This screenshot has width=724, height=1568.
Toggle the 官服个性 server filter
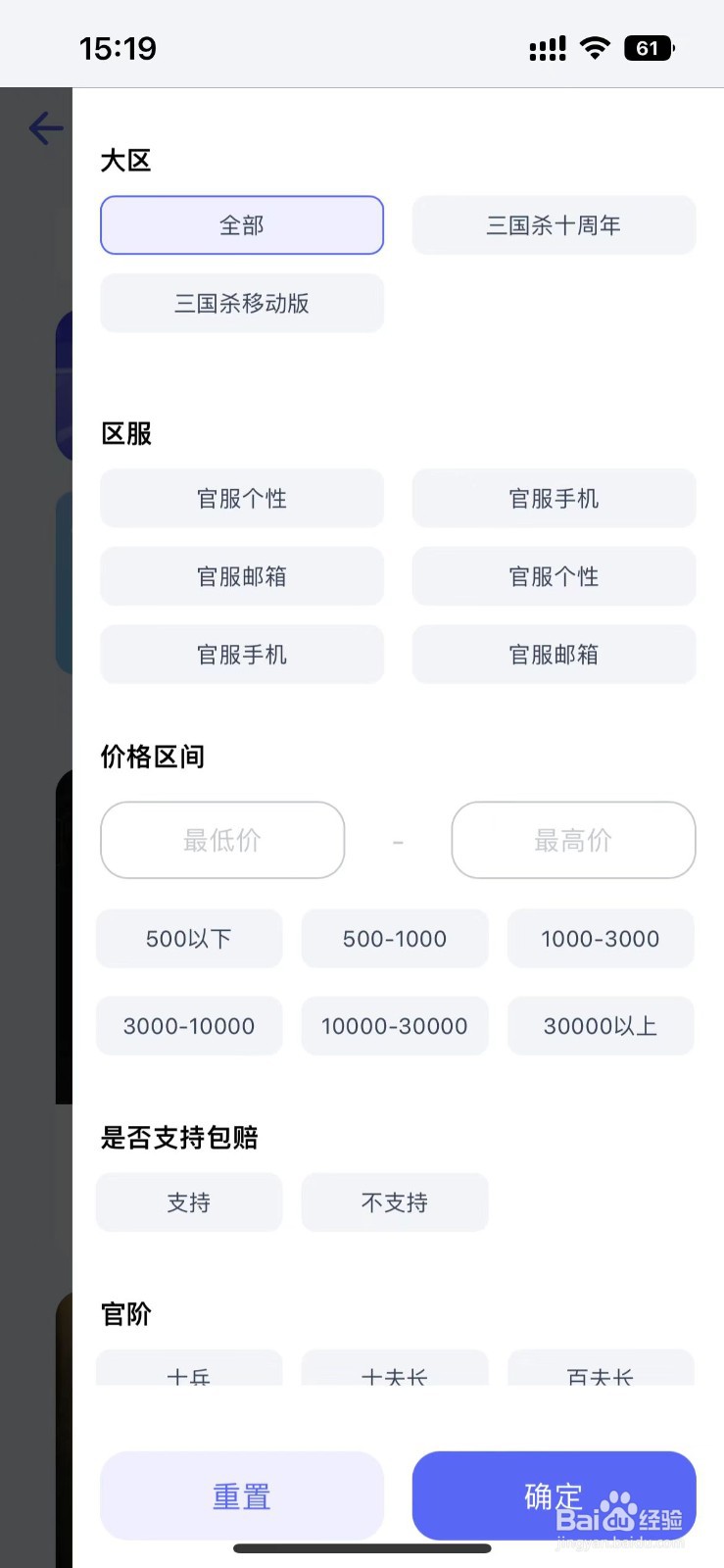coord(241,498)
